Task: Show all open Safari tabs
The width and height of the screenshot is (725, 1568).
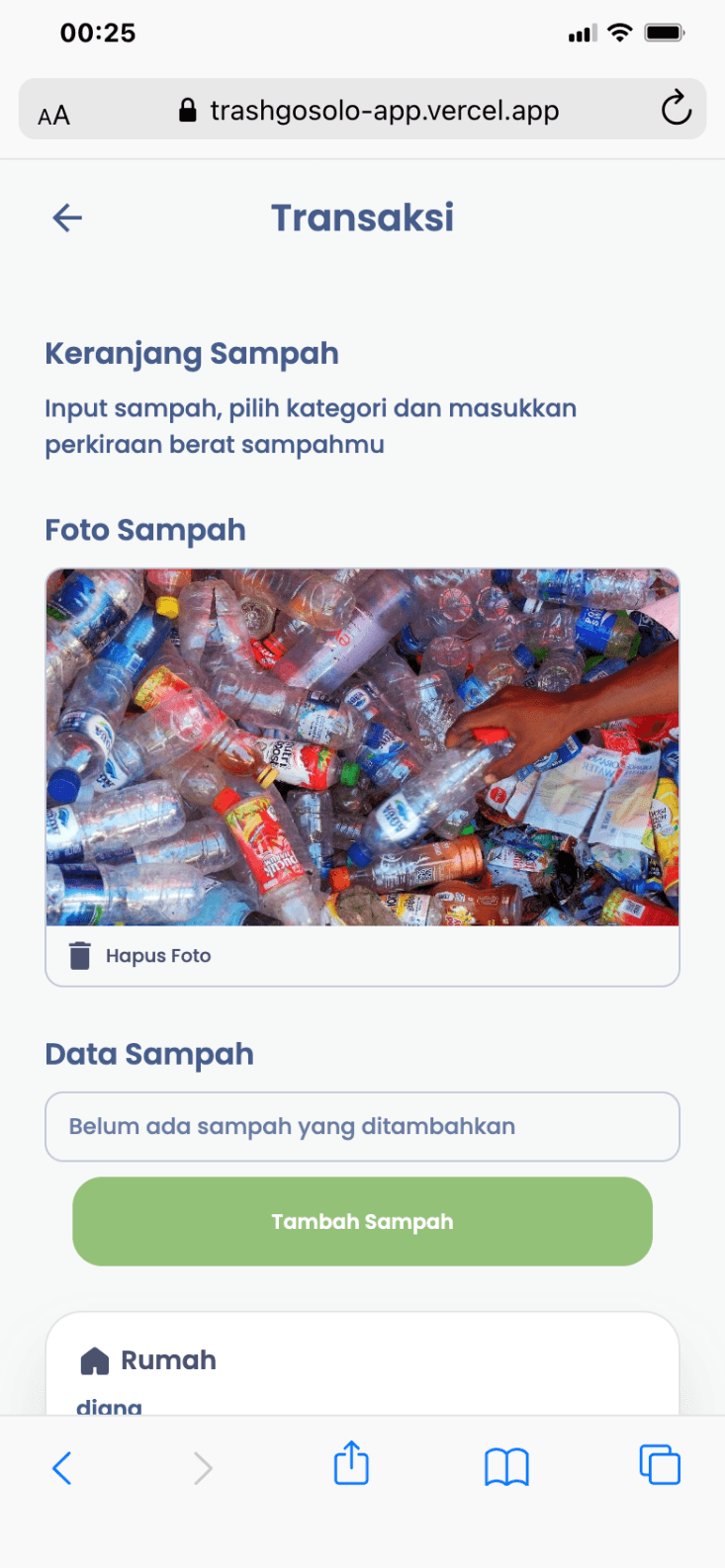Action: coord(660,1465)
